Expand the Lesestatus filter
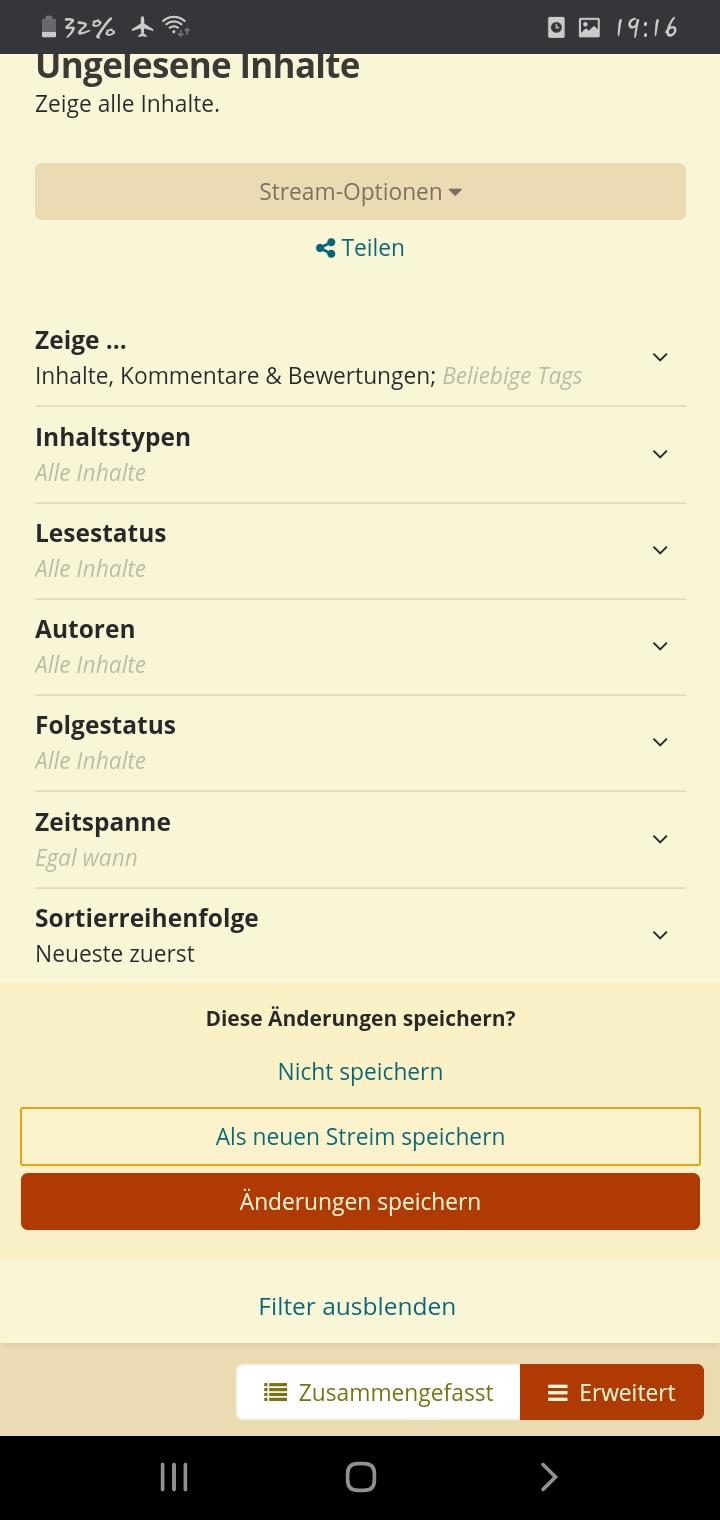The image size is (720, 1520). (360, 551)
